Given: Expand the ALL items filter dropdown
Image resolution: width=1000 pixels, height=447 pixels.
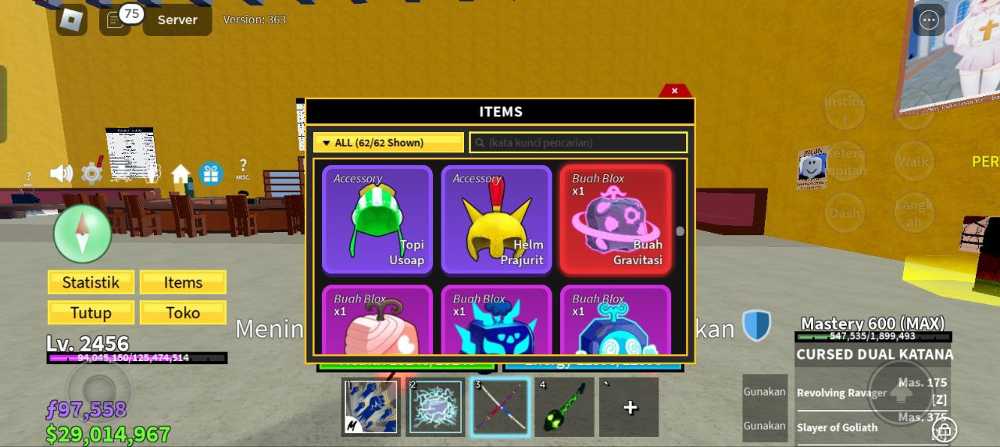Looking at the screenshot, I should 388,143.
